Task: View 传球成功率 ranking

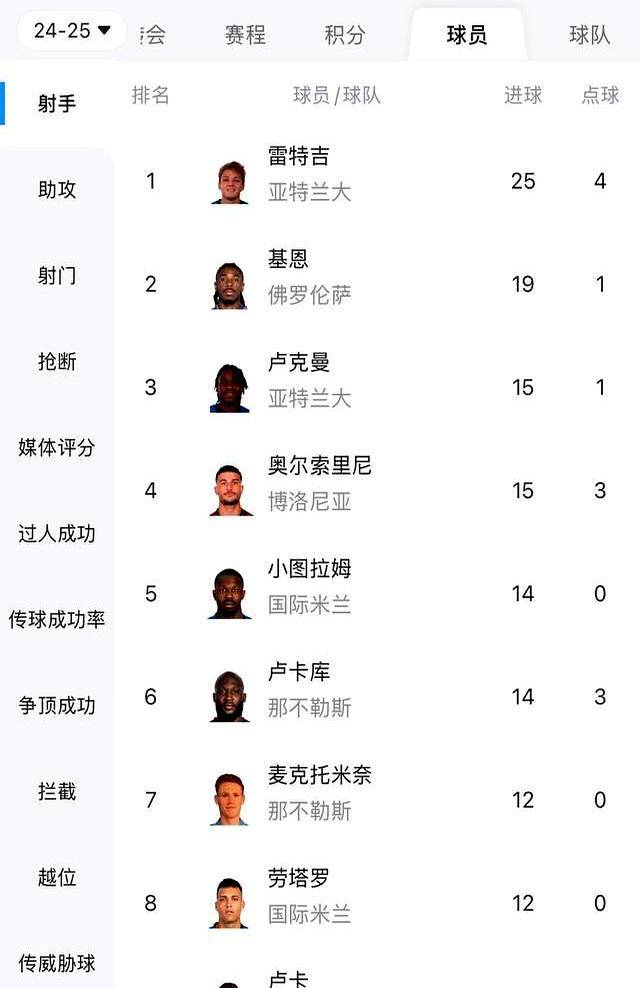Action: 57,619
